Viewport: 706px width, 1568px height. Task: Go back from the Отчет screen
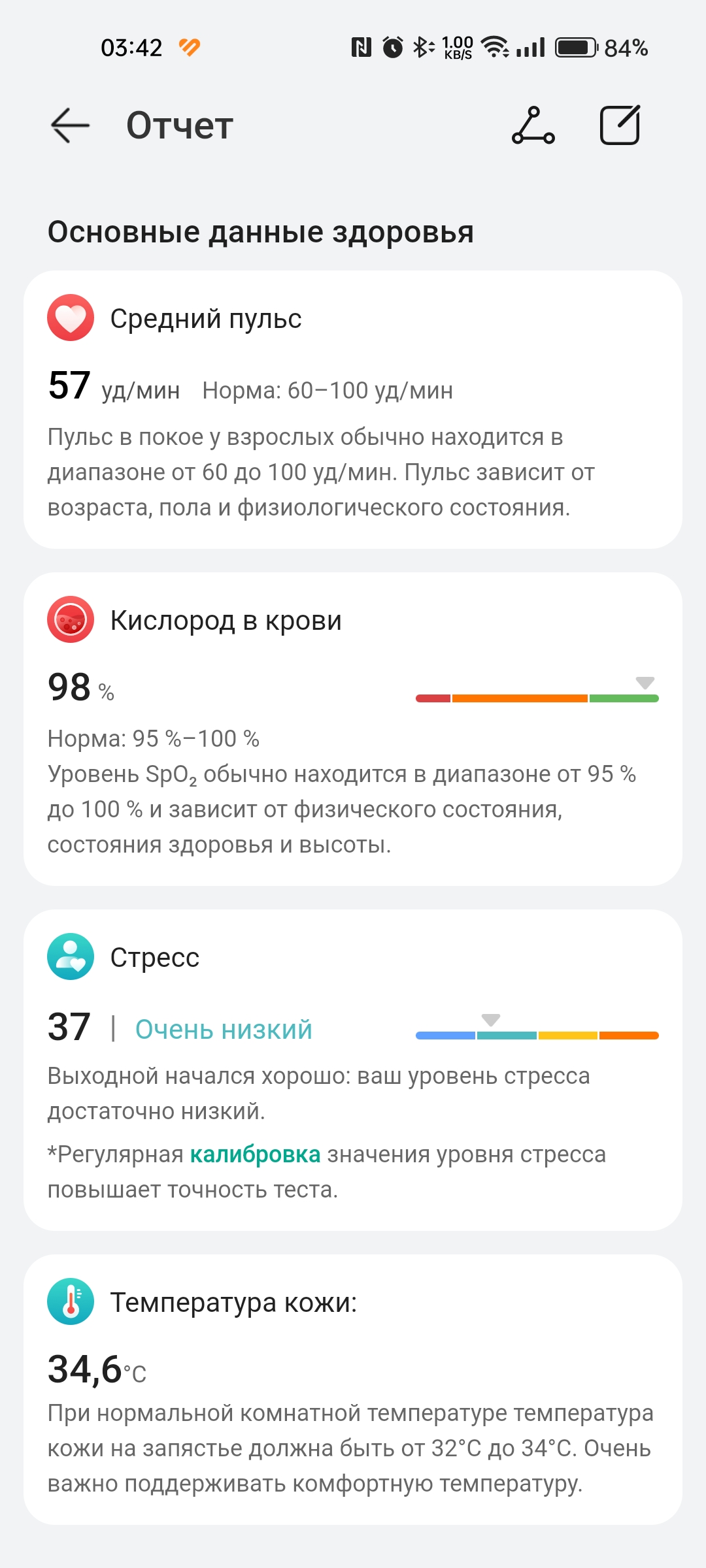click(70, 125)
